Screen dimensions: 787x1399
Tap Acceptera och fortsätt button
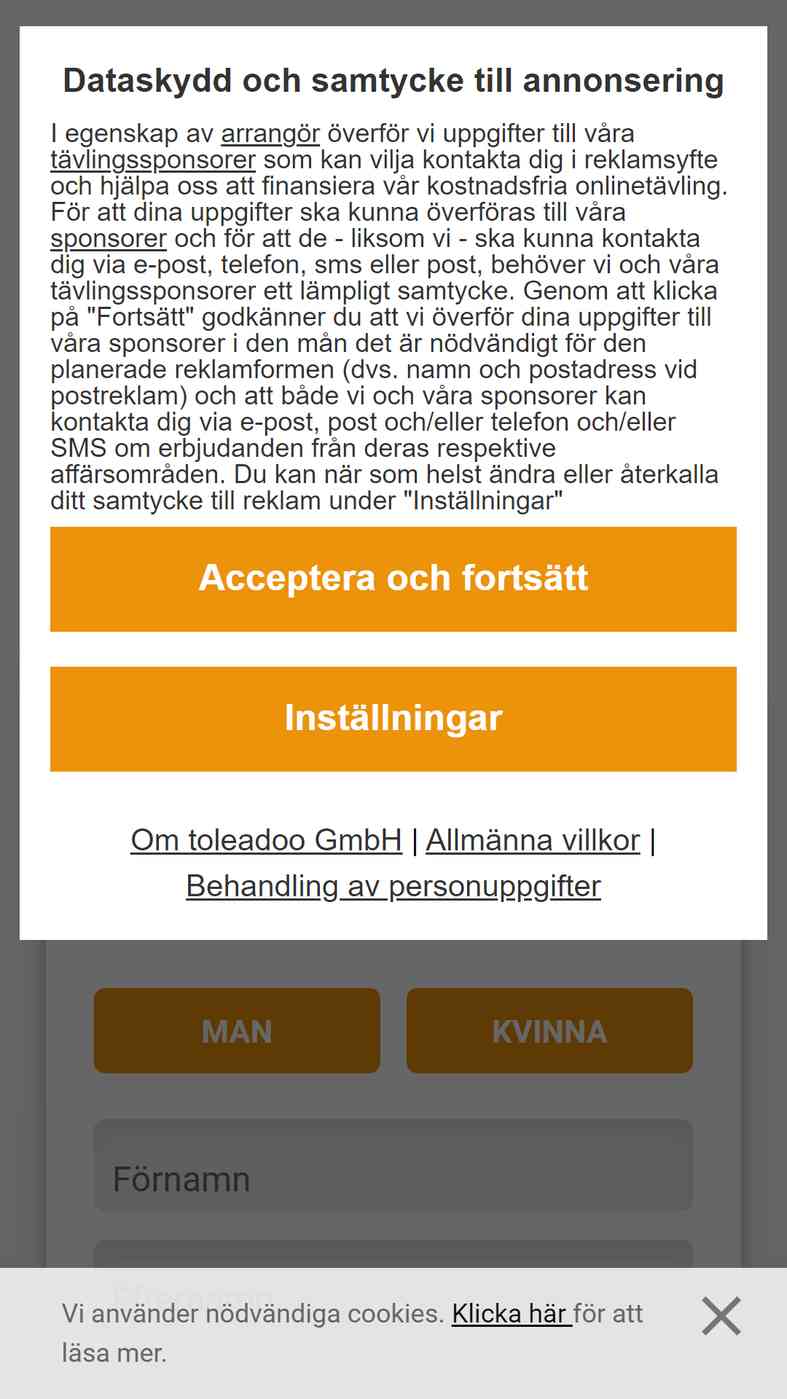393,579
